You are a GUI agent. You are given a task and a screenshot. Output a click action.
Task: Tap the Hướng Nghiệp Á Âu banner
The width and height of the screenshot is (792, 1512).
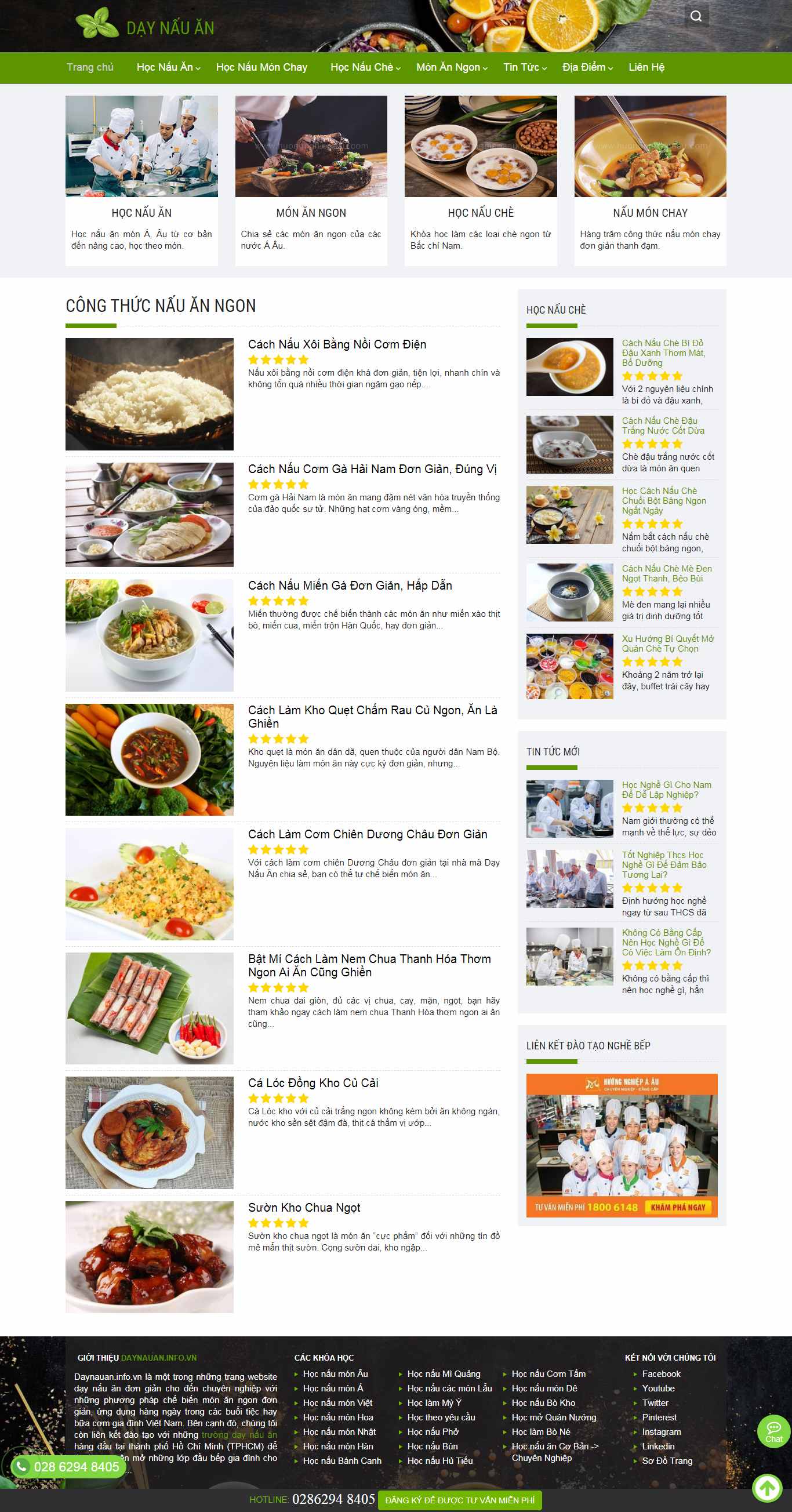621,1144
